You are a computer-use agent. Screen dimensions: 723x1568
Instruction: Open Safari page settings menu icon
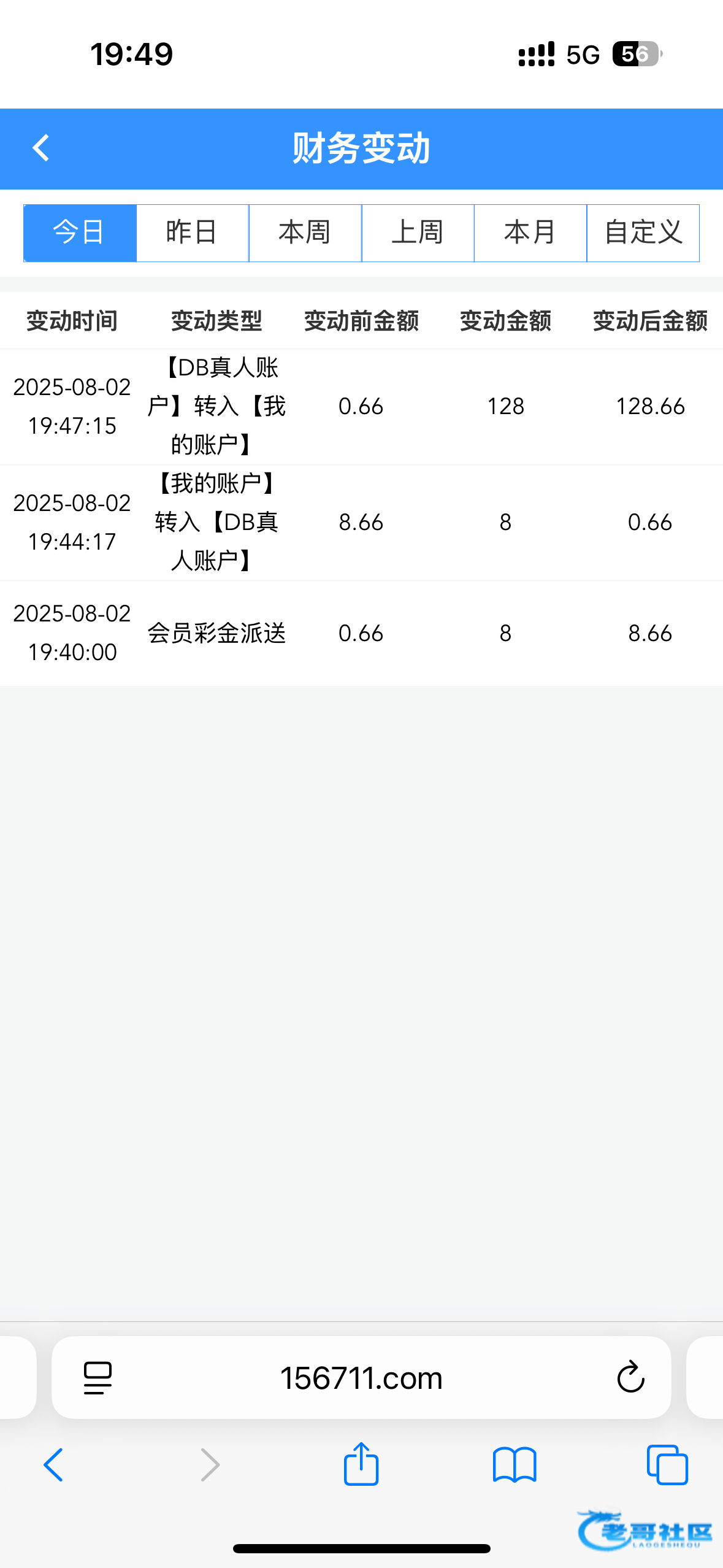coord(98,1378)
